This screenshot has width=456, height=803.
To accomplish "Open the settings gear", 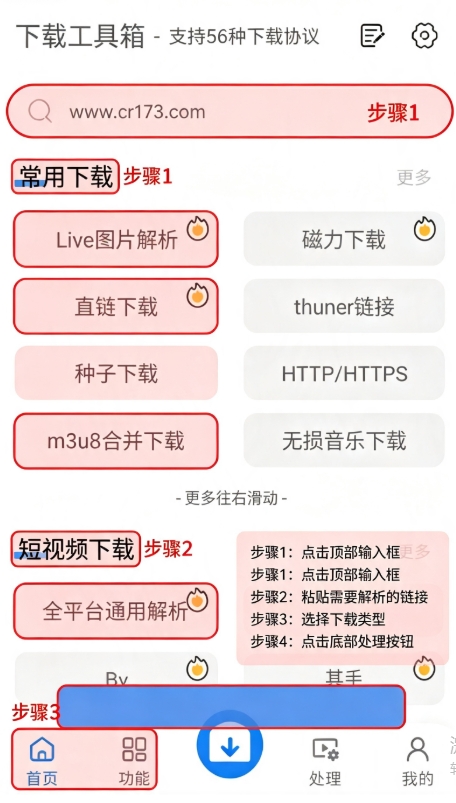I will pos(424,36).
